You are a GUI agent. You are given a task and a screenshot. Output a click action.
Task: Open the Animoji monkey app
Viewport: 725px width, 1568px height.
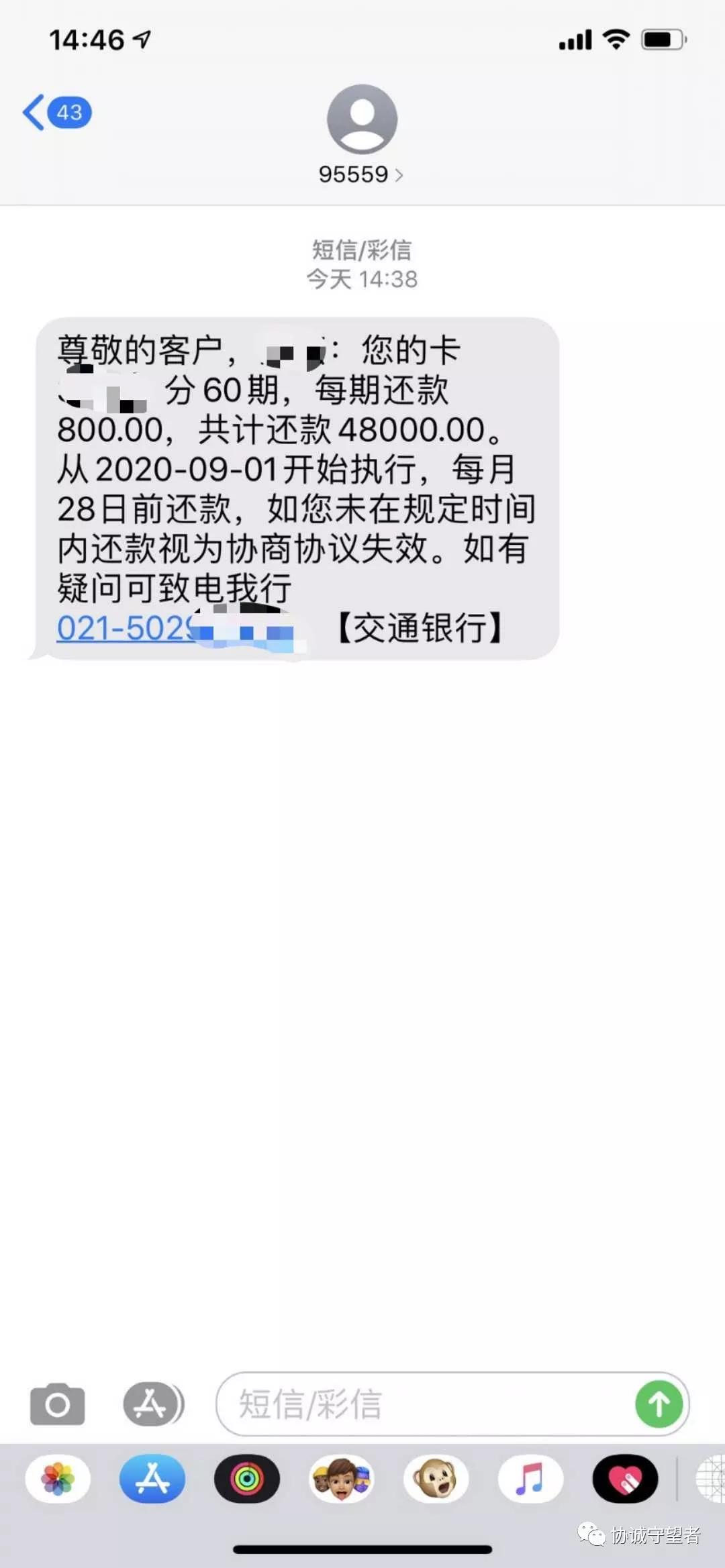(x=436, y=1479)
